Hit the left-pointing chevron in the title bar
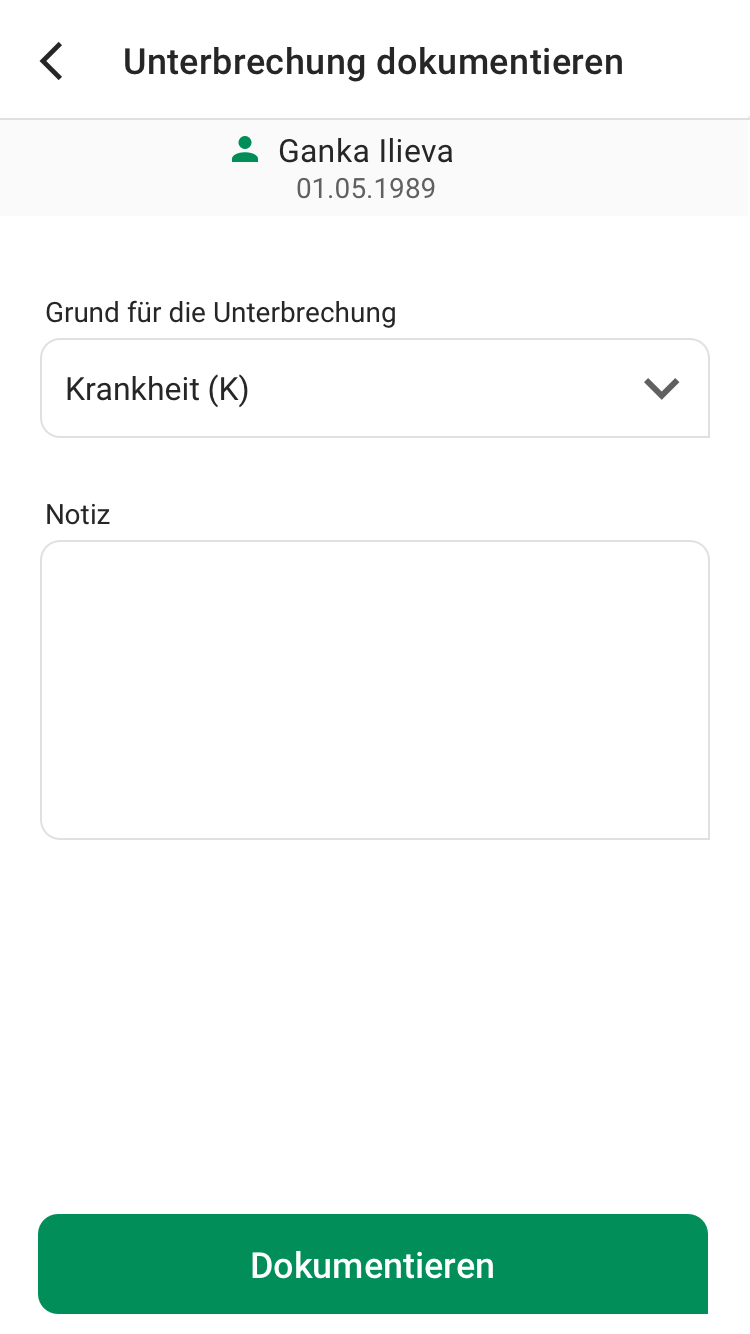Viewport: 750px width, 1334px height. (51, 61)
